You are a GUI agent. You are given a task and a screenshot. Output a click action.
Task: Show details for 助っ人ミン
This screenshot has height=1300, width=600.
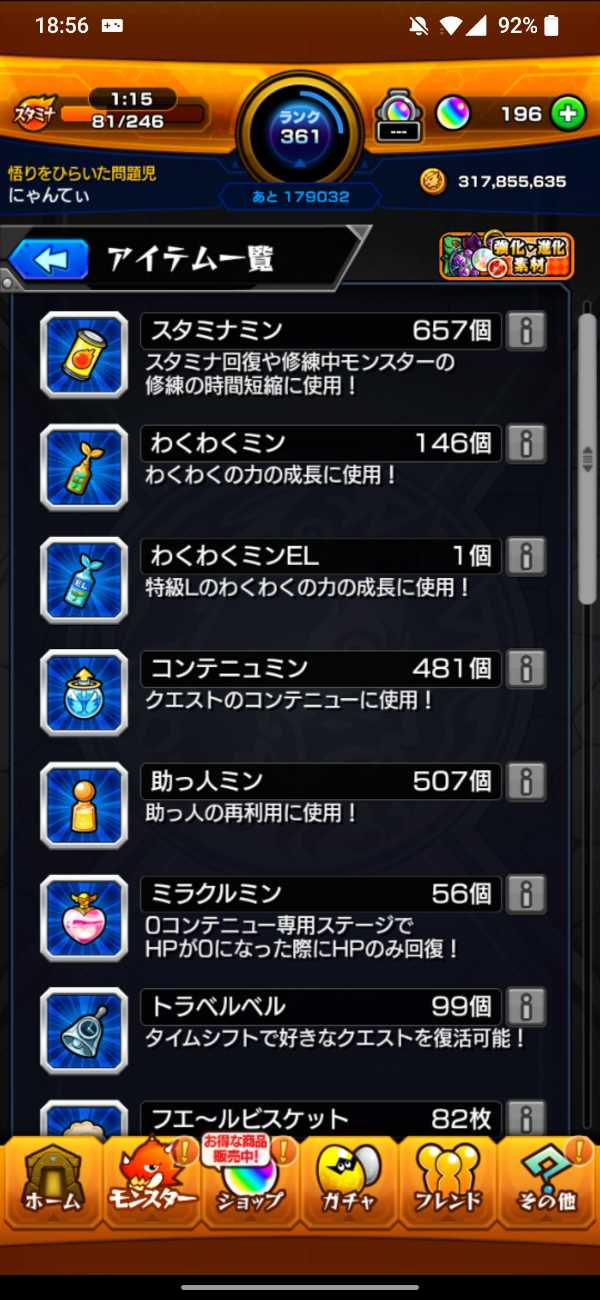(526, 781)
